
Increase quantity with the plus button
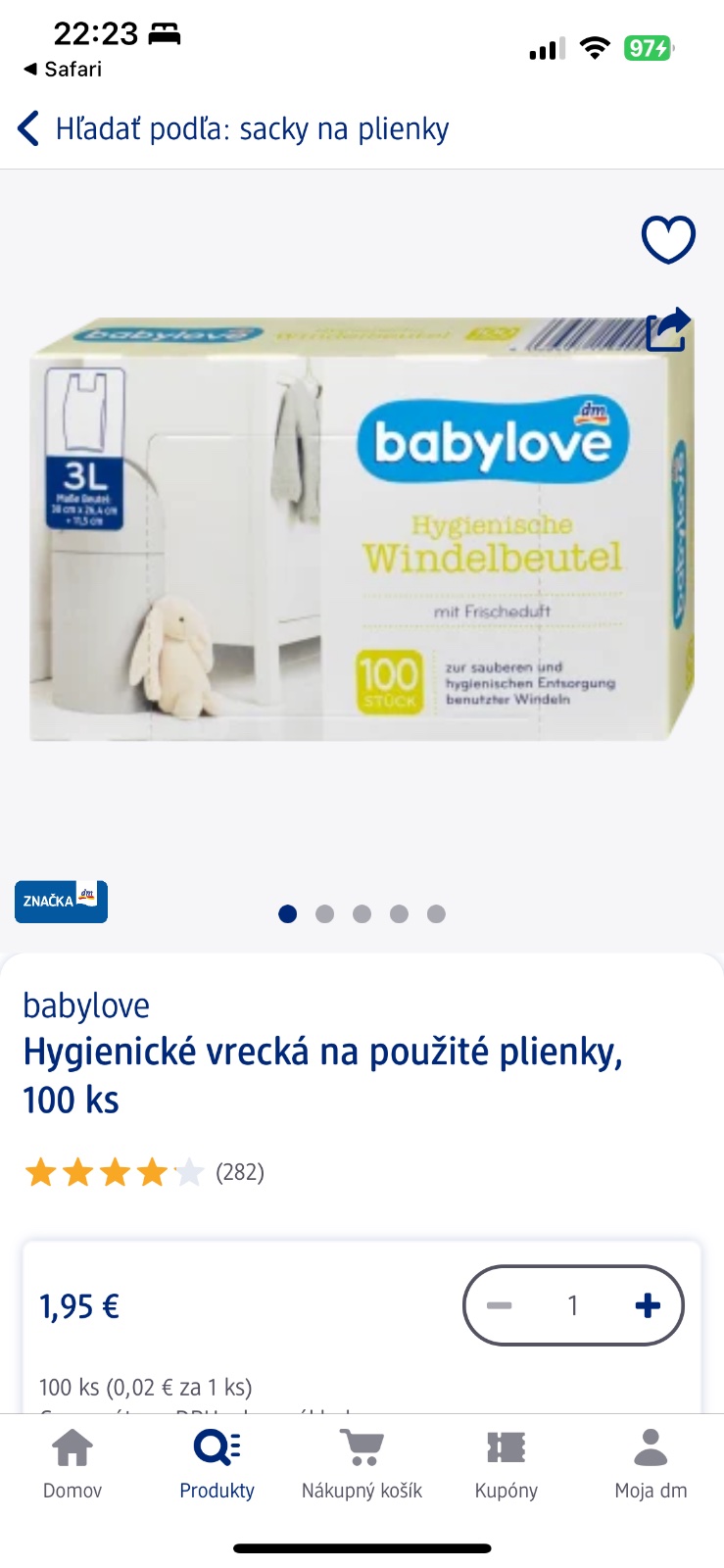point(647,1305)
